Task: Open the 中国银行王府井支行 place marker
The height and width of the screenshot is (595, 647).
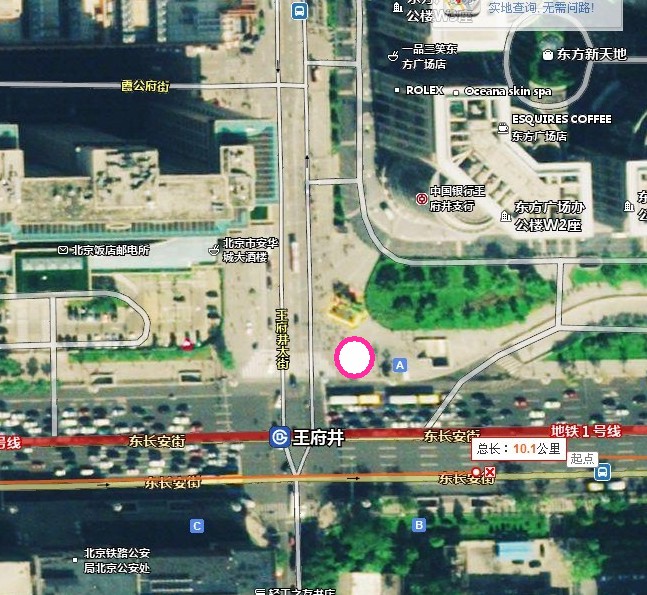Action: (x=422, y=199)
